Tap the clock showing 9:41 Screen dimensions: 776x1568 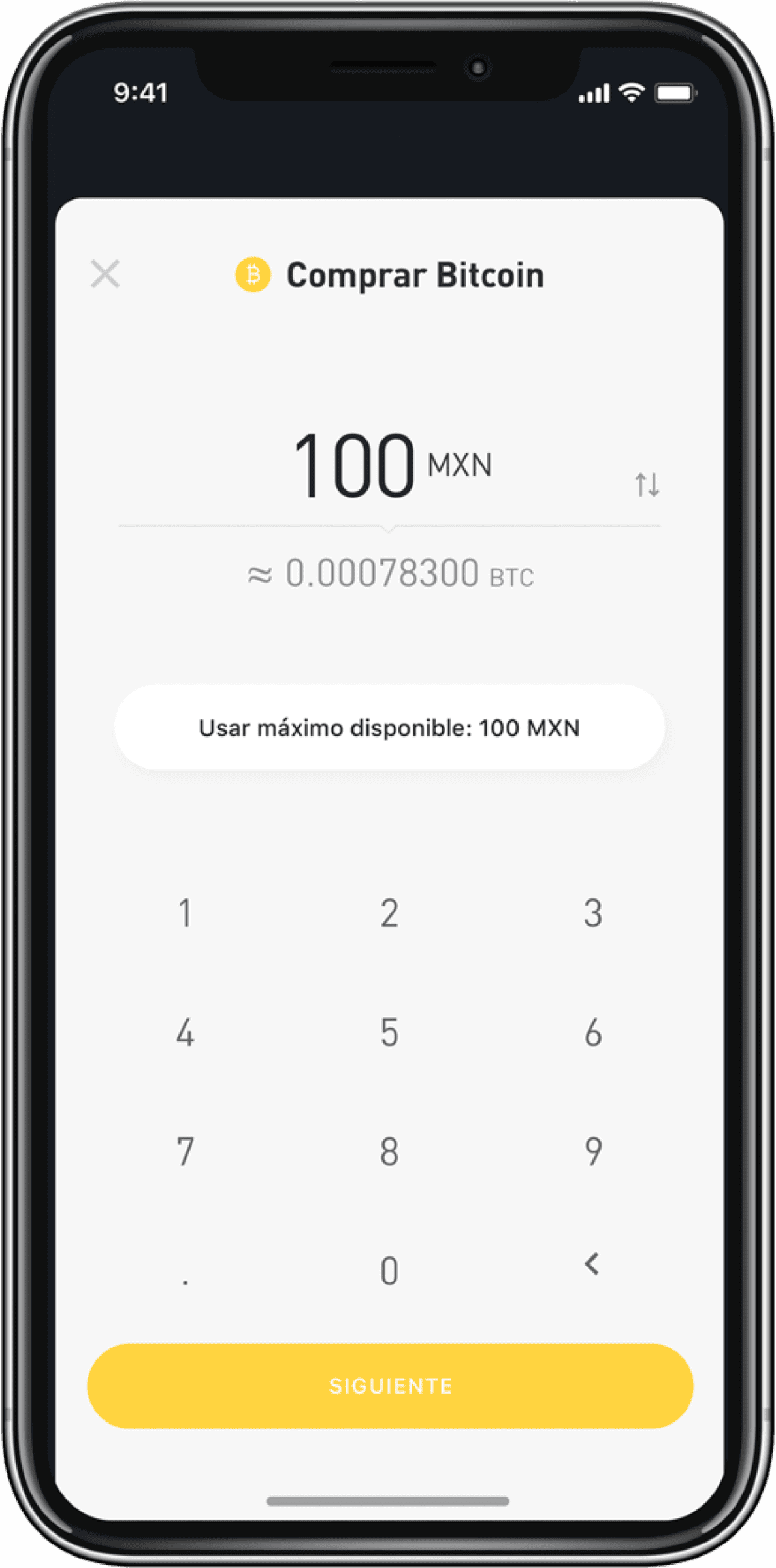tap(140, 93)
